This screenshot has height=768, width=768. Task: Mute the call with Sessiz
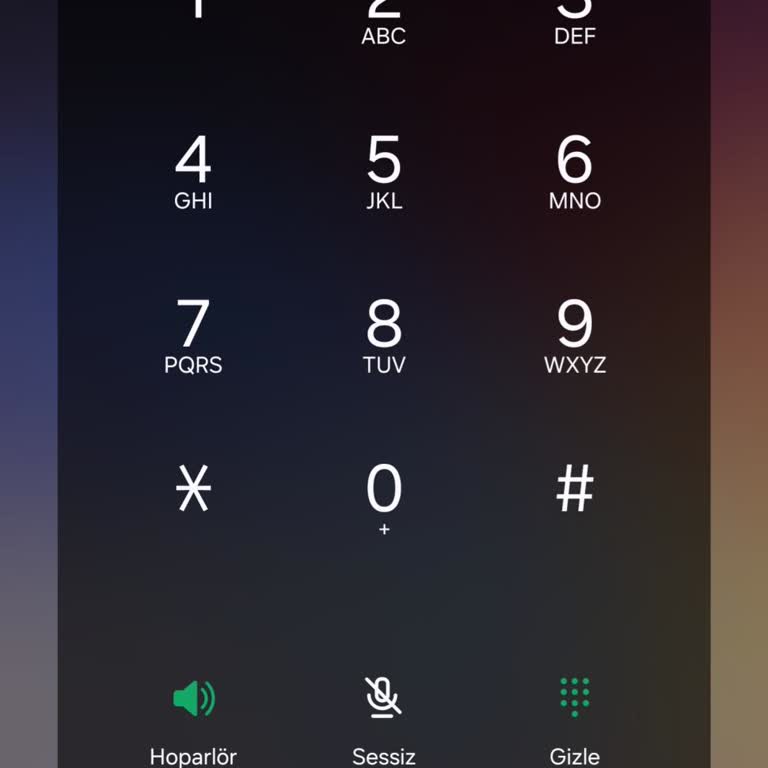[384, 700]
